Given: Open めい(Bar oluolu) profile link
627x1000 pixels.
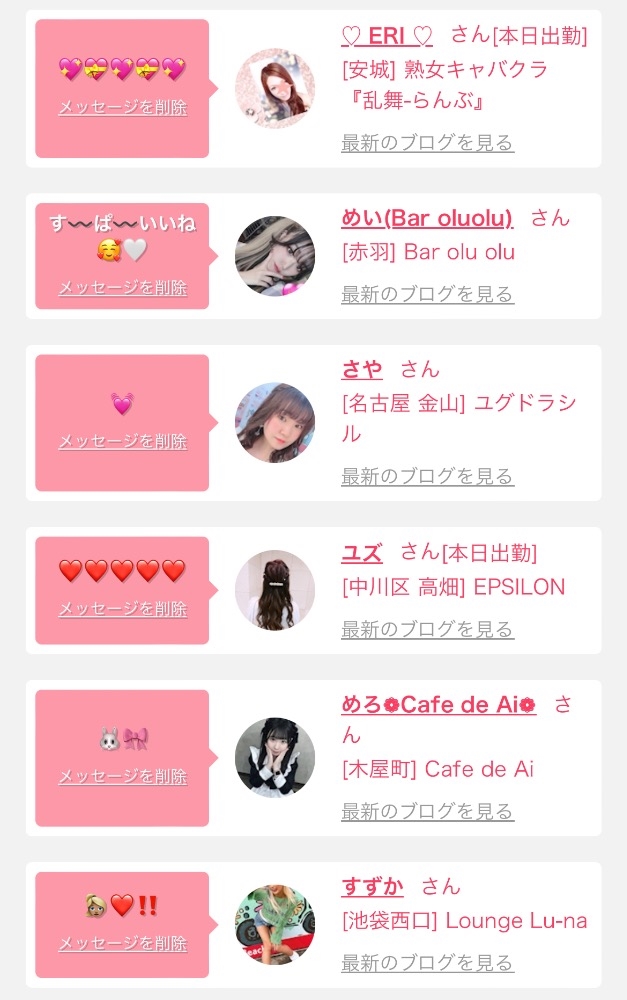Looking at the screenshot, I should [426, 218].
